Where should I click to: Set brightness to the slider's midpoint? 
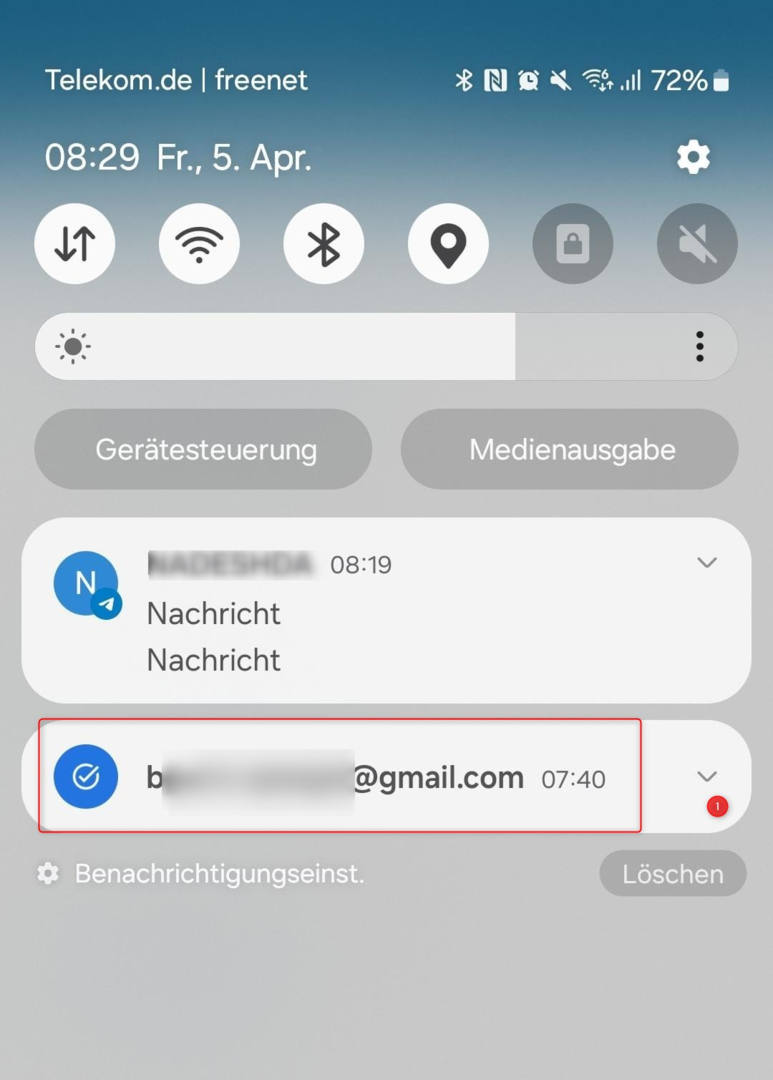(386, 347)
